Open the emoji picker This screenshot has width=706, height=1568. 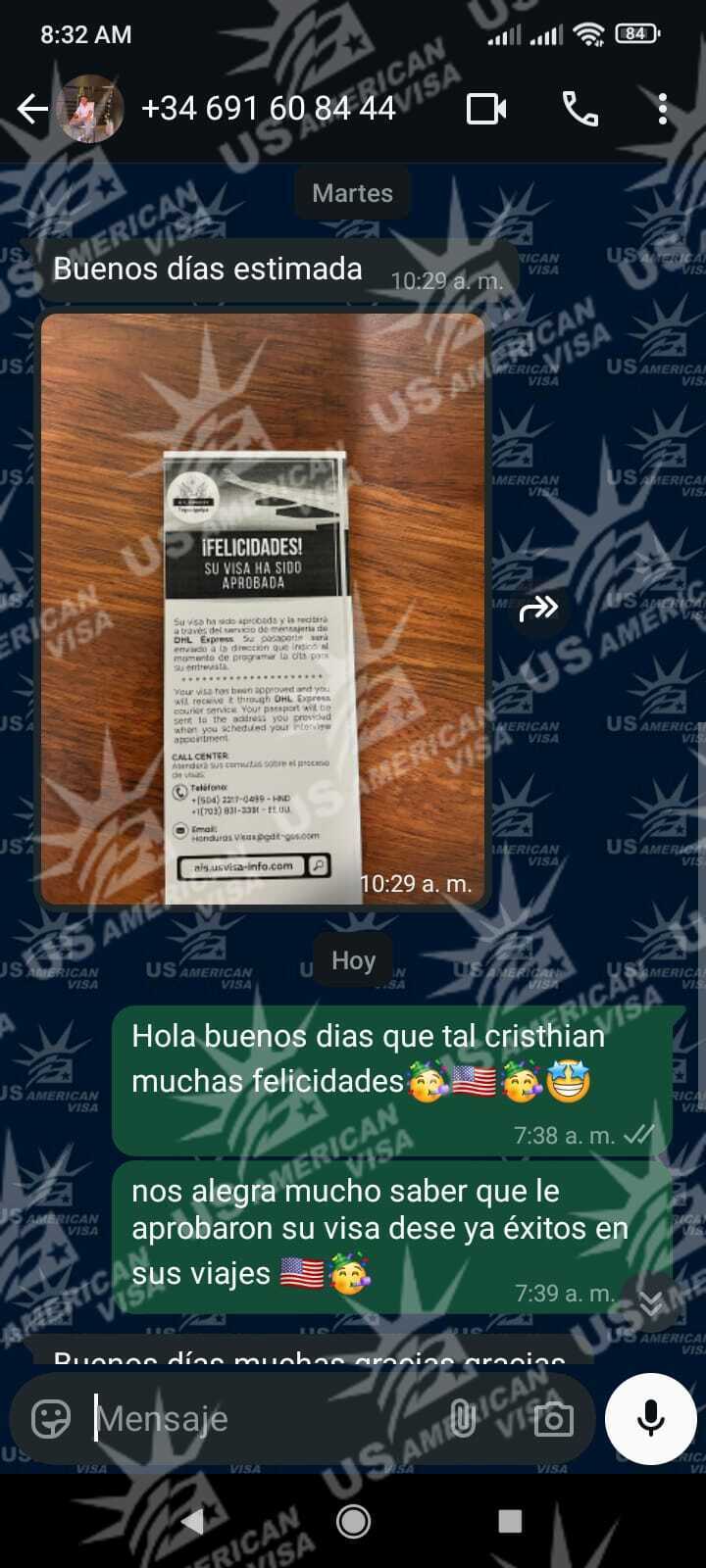pyautogui.click(x=51, y=1418)
